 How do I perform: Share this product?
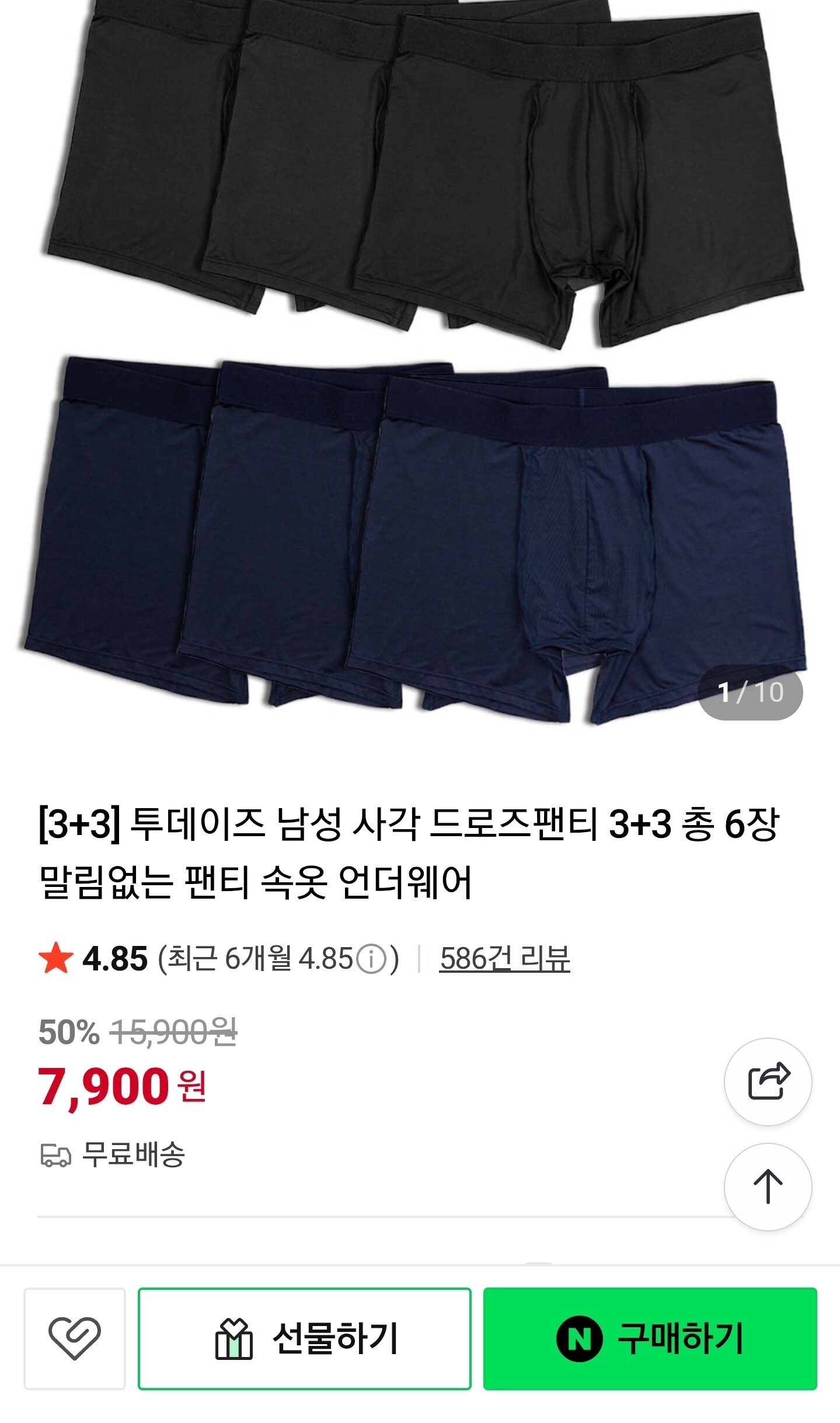coord(768,1081)
